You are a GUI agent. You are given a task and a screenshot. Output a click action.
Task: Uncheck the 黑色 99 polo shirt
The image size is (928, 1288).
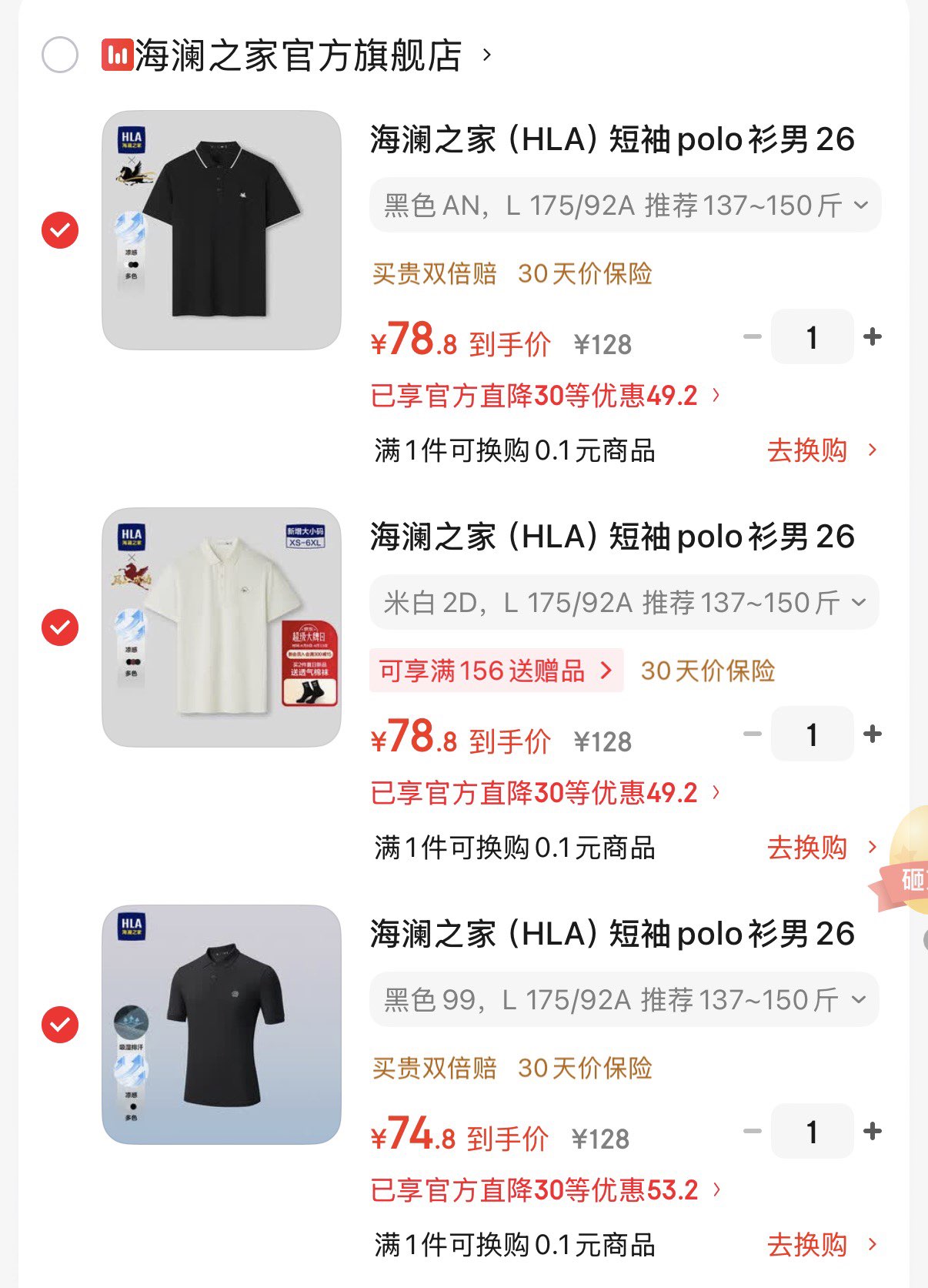point(60,1025)
